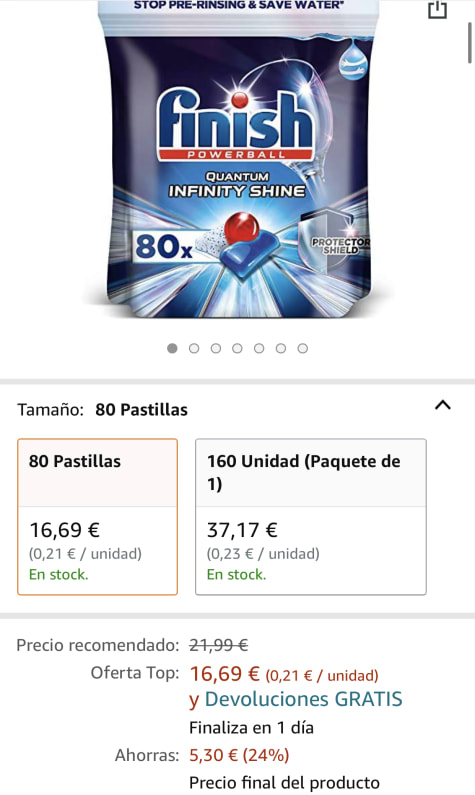
Task: Share this product with the share icon
Action: pos(437,9)
